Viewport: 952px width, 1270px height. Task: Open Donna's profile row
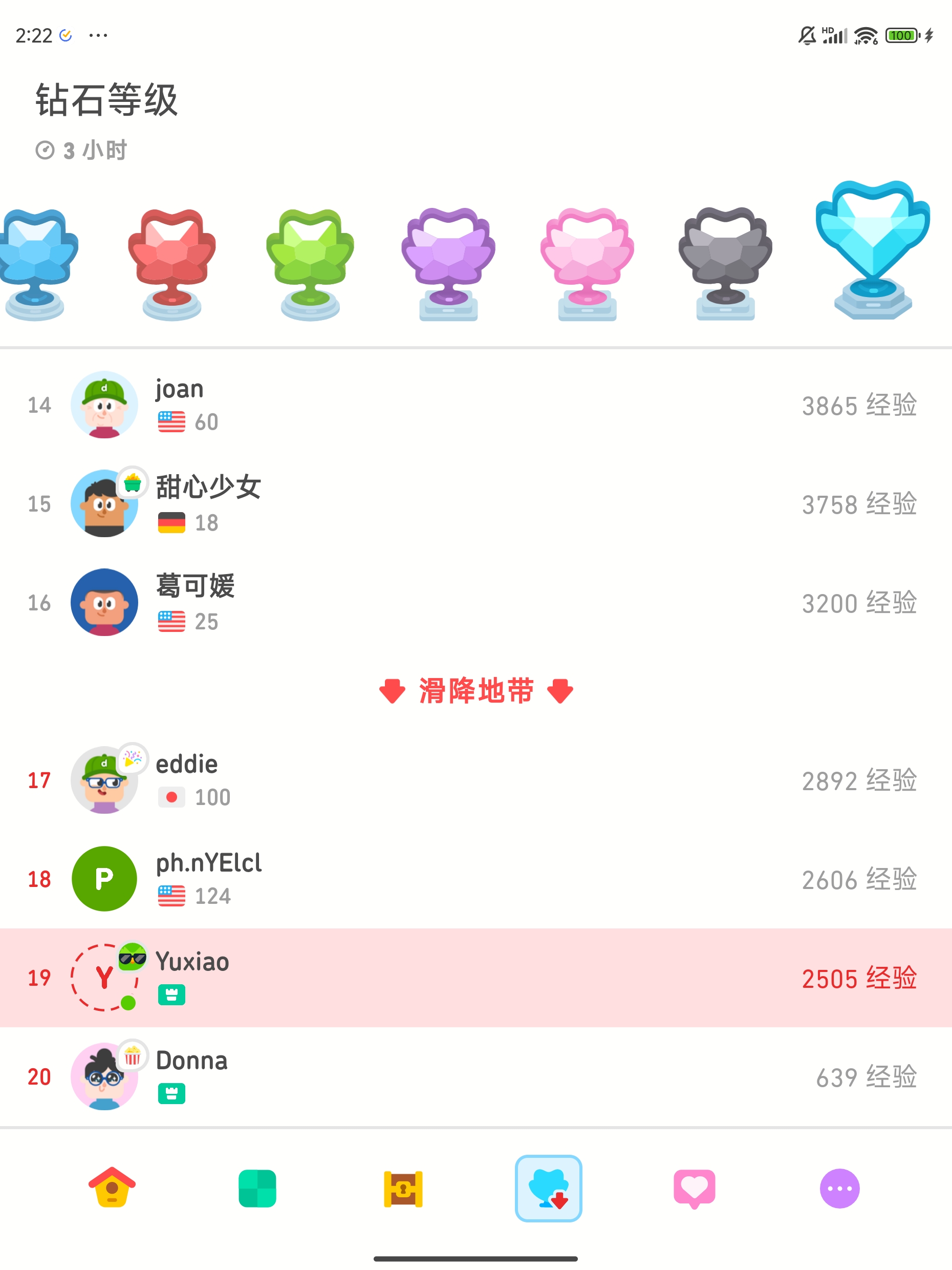[475, 1076]
